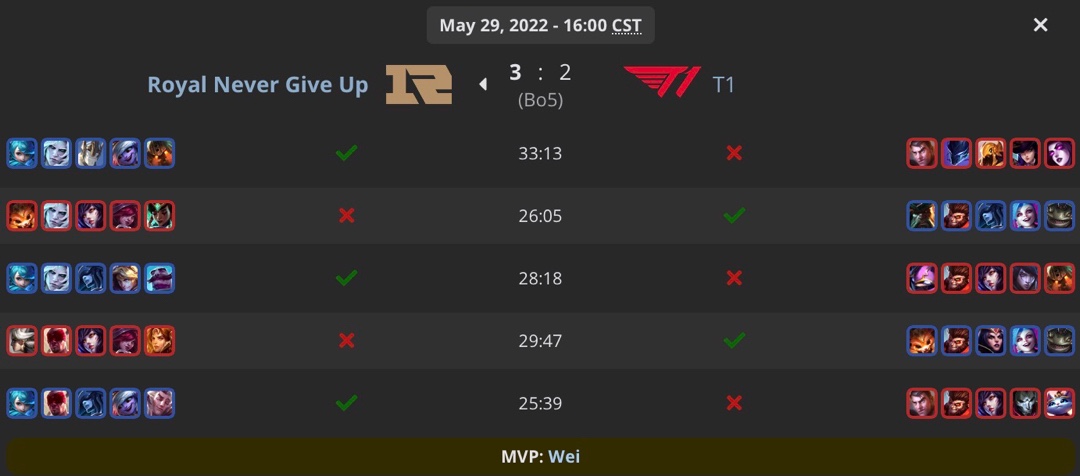
Task: Open the Royal Never Give Up team page
Action: pyautogui.click(x=257, y=85)
